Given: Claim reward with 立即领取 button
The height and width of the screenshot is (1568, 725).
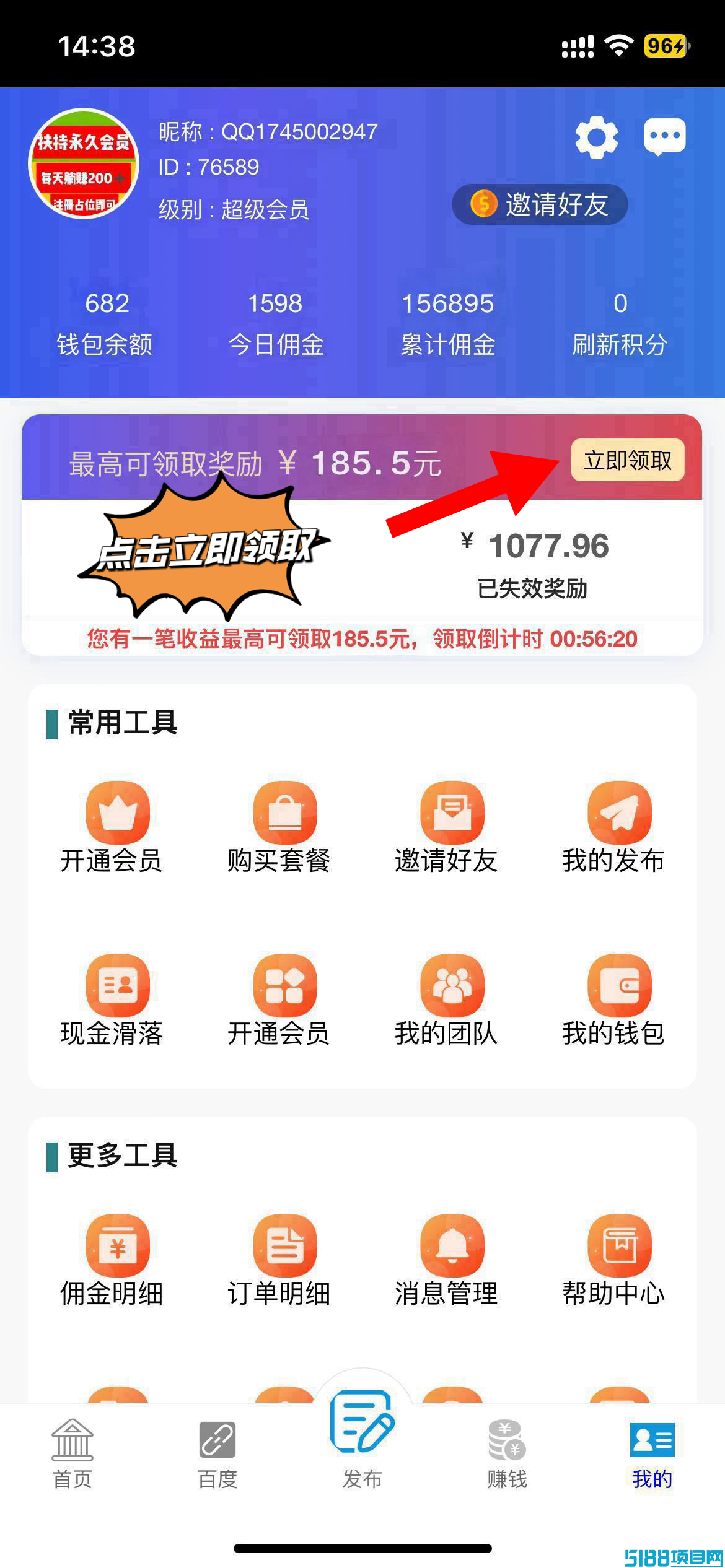Looking at the screenshot, I should [628, 460].
